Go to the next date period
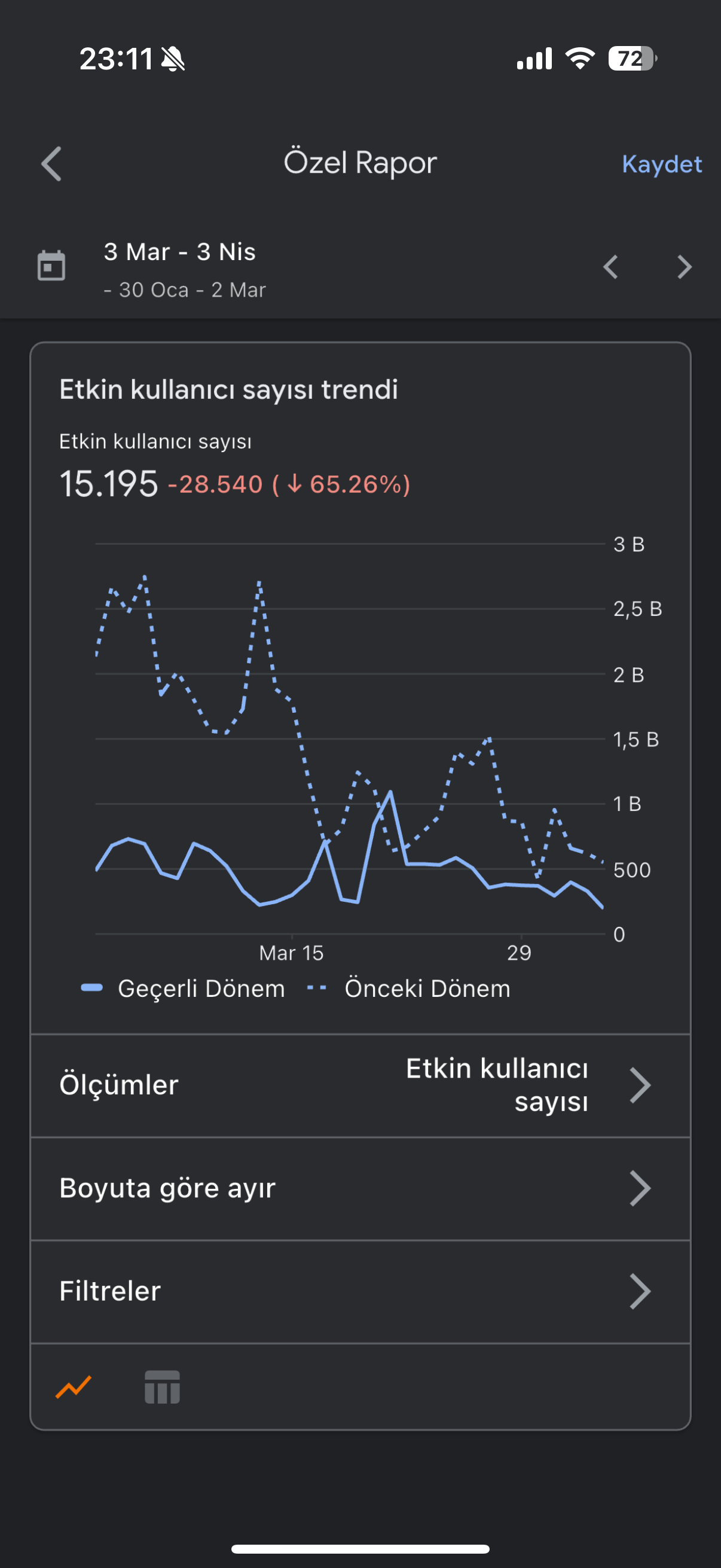Viewport: 721px width, 1568px height. (685, 267)
